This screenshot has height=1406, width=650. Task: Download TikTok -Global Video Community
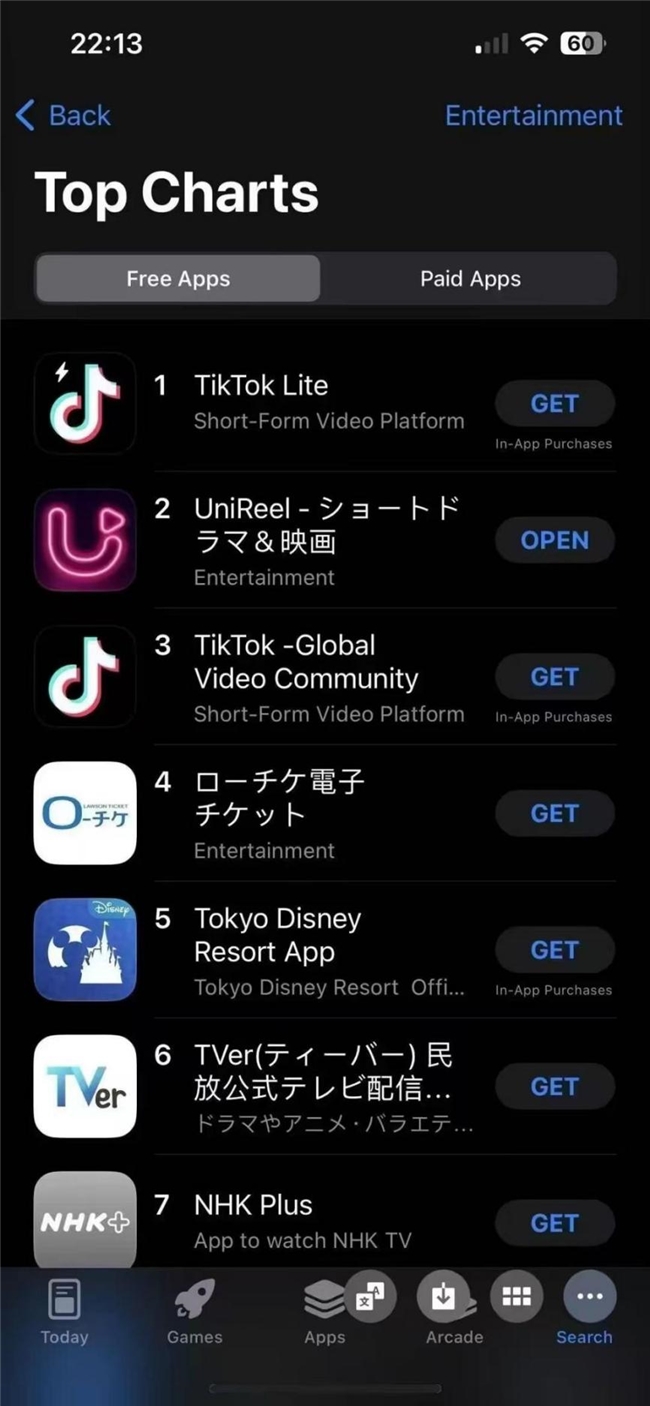coord(554,678)
